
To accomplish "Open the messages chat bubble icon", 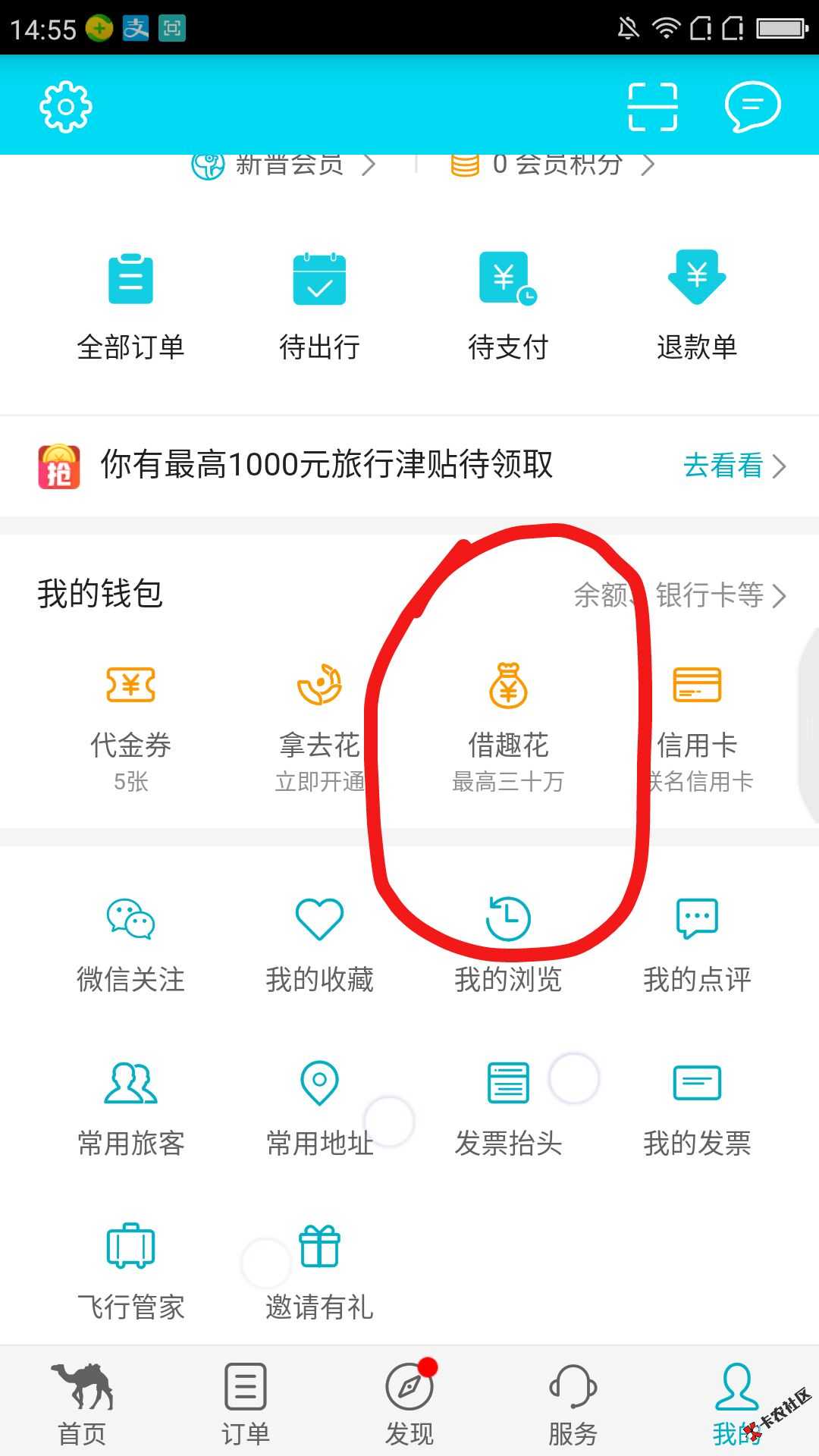I will click(752, 106).
